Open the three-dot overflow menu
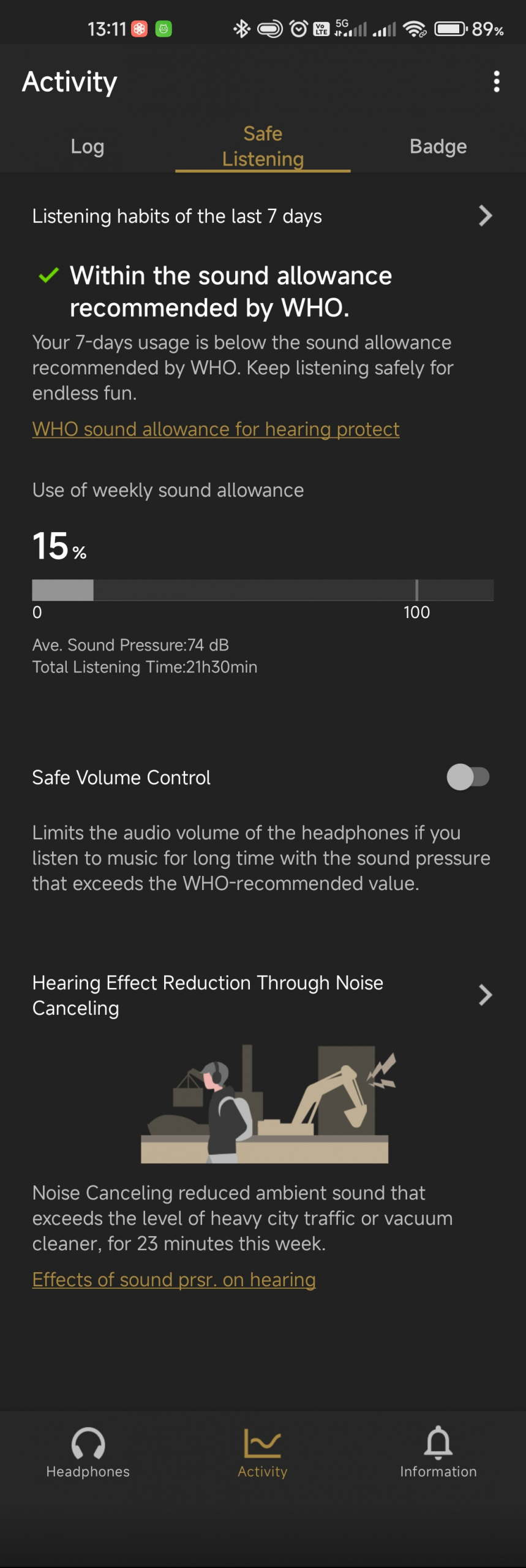 tap(496, 81)
